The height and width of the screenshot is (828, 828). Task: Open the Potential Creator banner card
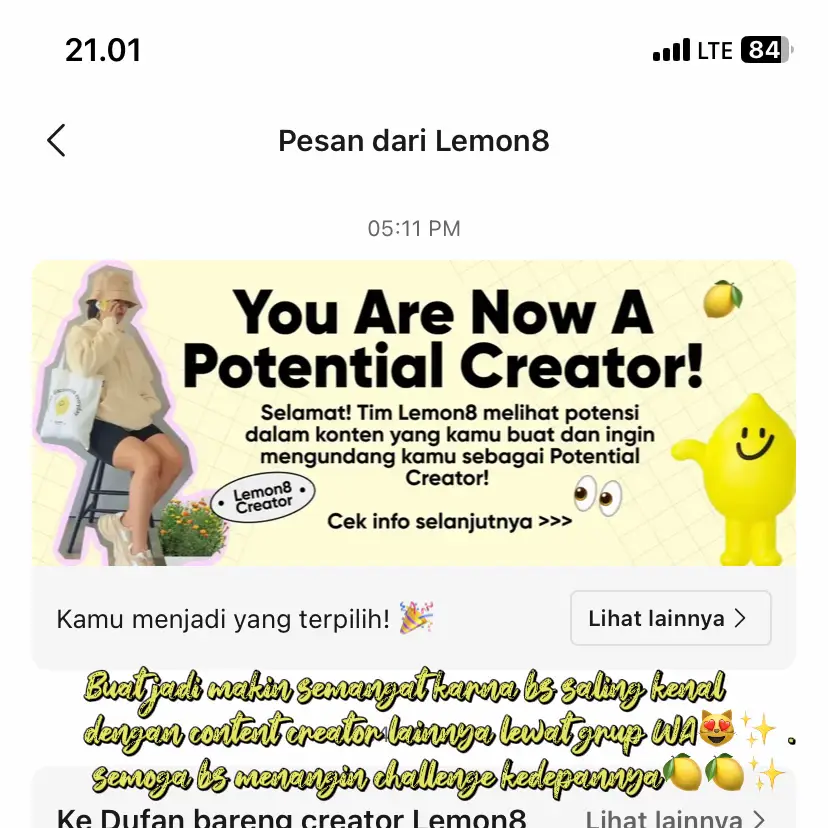coord(414,412)
